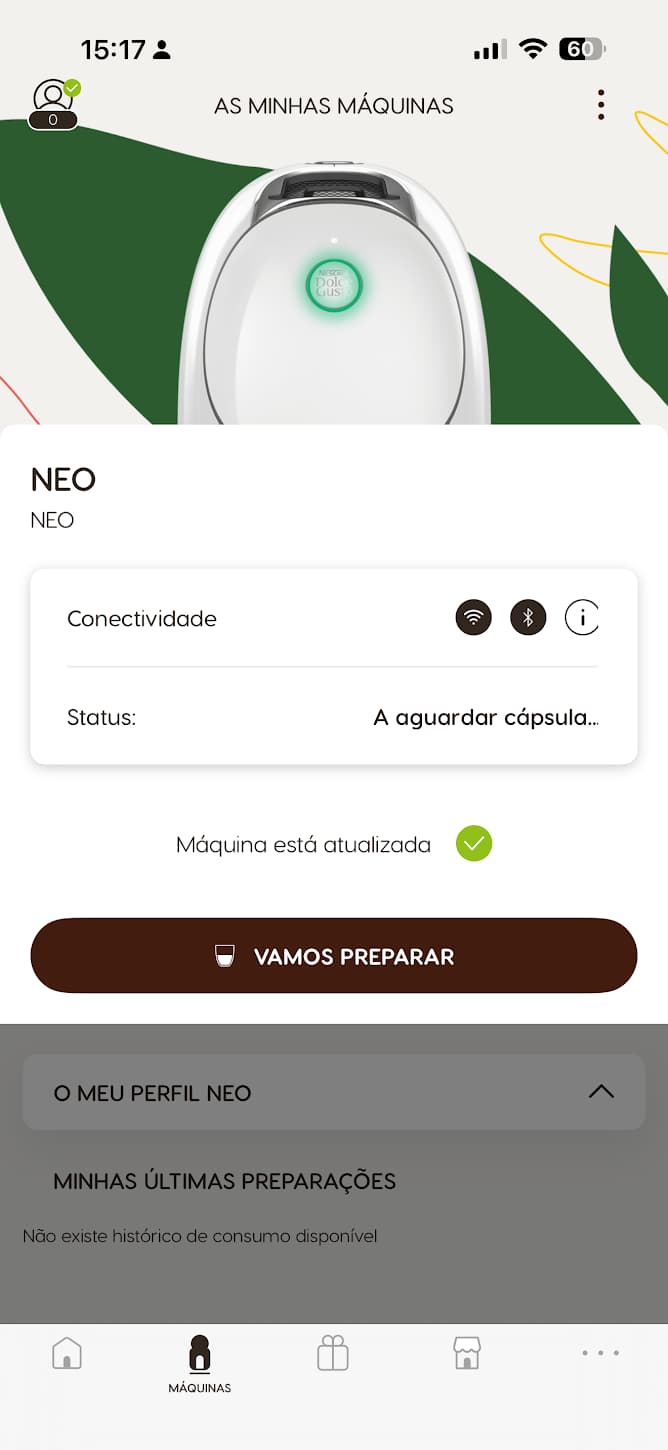Tap the Wi-Fi connectivity icon
The height and width of the screenshot is (1450, 668).
click(x=474, y=618)
